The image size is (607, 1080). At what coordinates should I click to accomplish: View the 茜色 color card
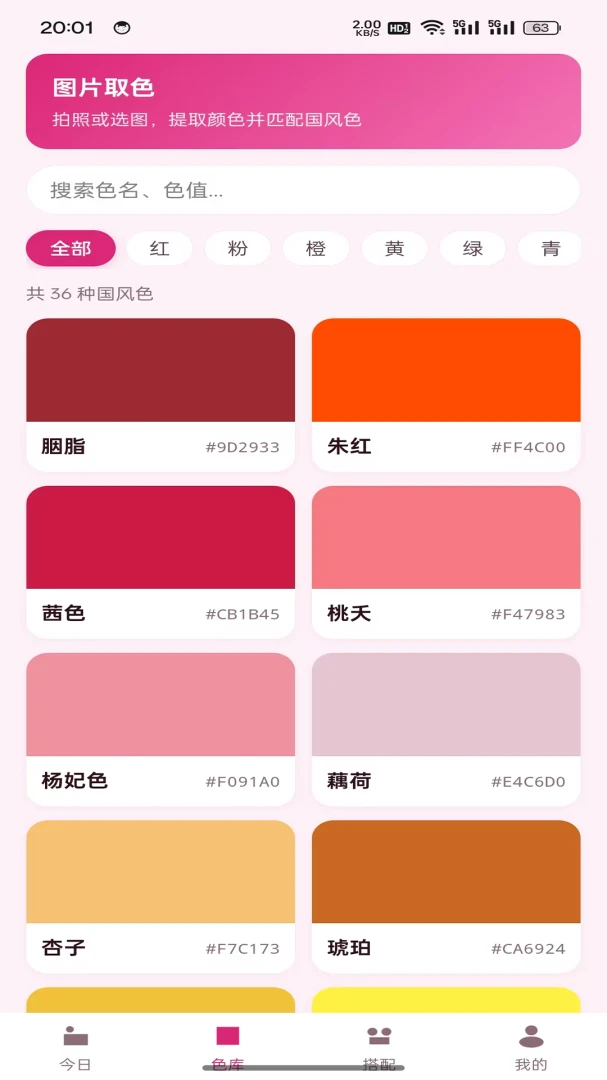click(161, 562)
